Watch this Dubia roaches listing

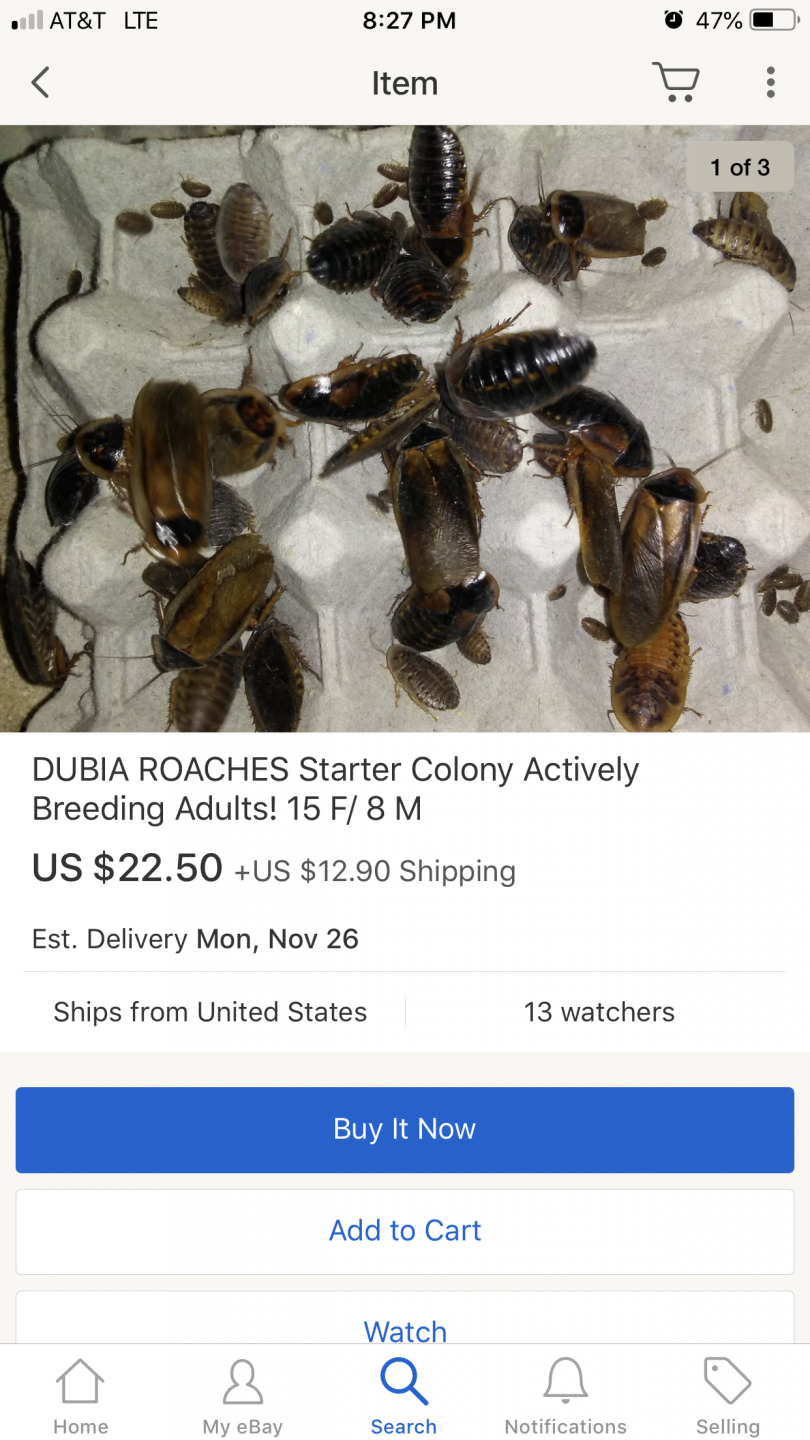pos(405,1325)
